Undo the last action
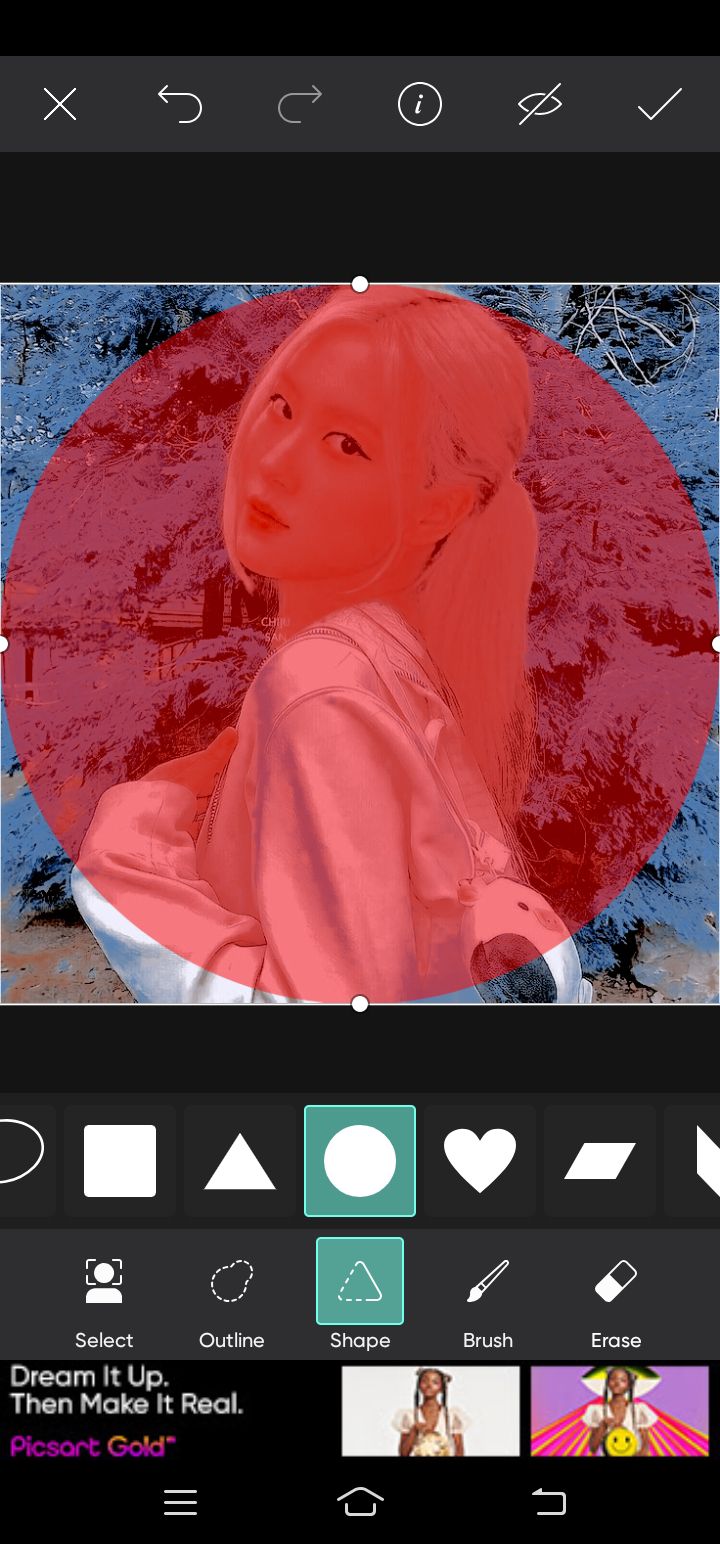Screen dimensions: 720x1544 click(x=180, y=104)
